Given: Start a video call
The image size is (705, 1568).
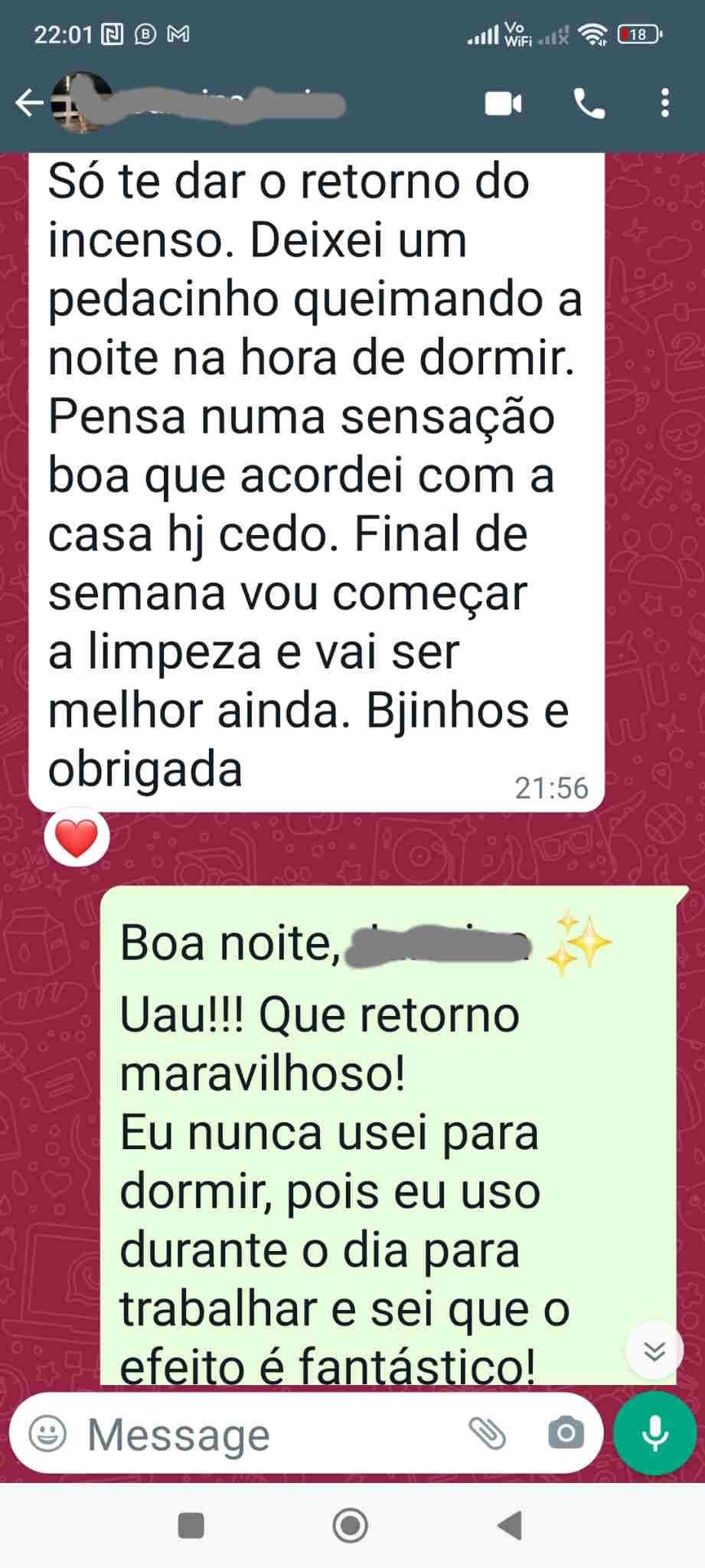Looking at the screenshot, I should click(504, 103).
